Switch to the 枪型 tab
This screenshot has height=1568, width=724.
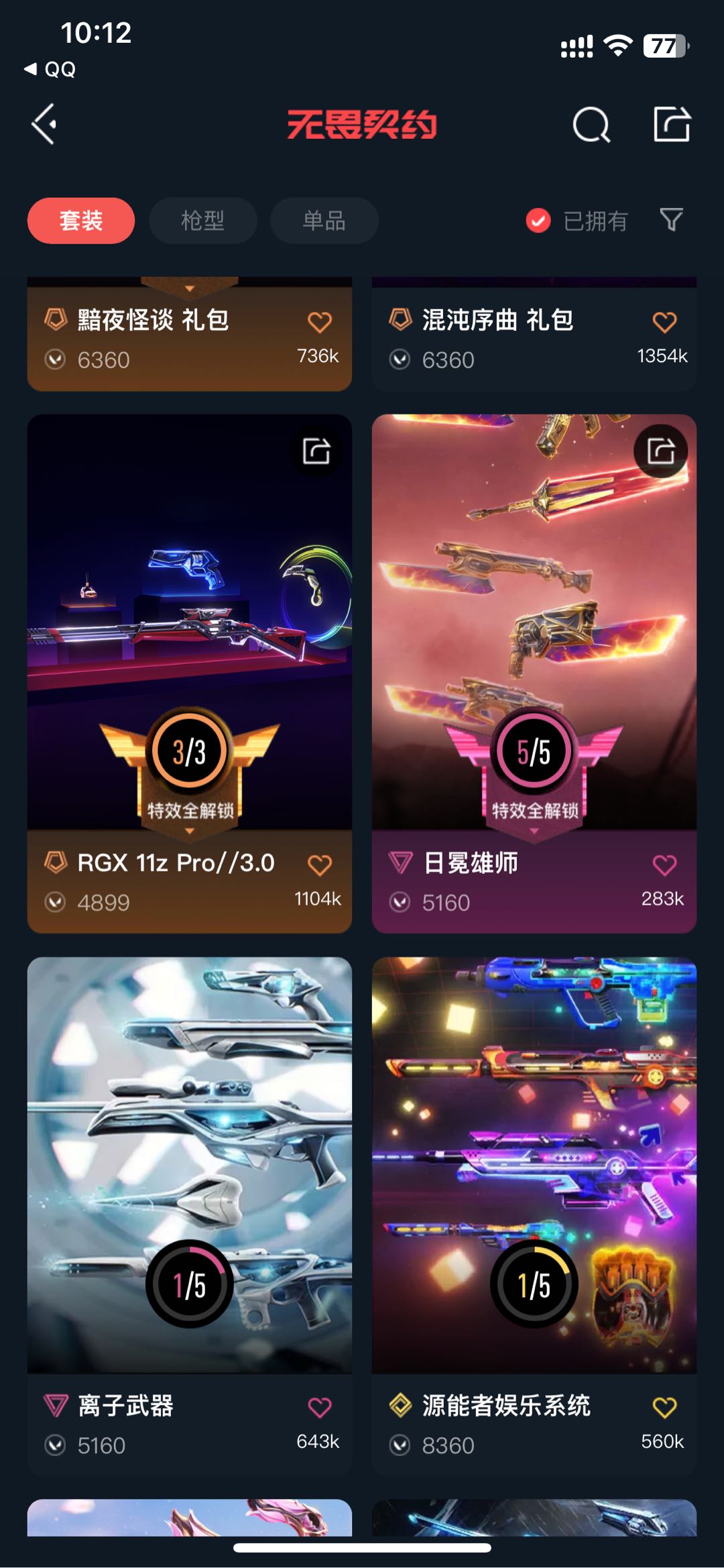202,221
